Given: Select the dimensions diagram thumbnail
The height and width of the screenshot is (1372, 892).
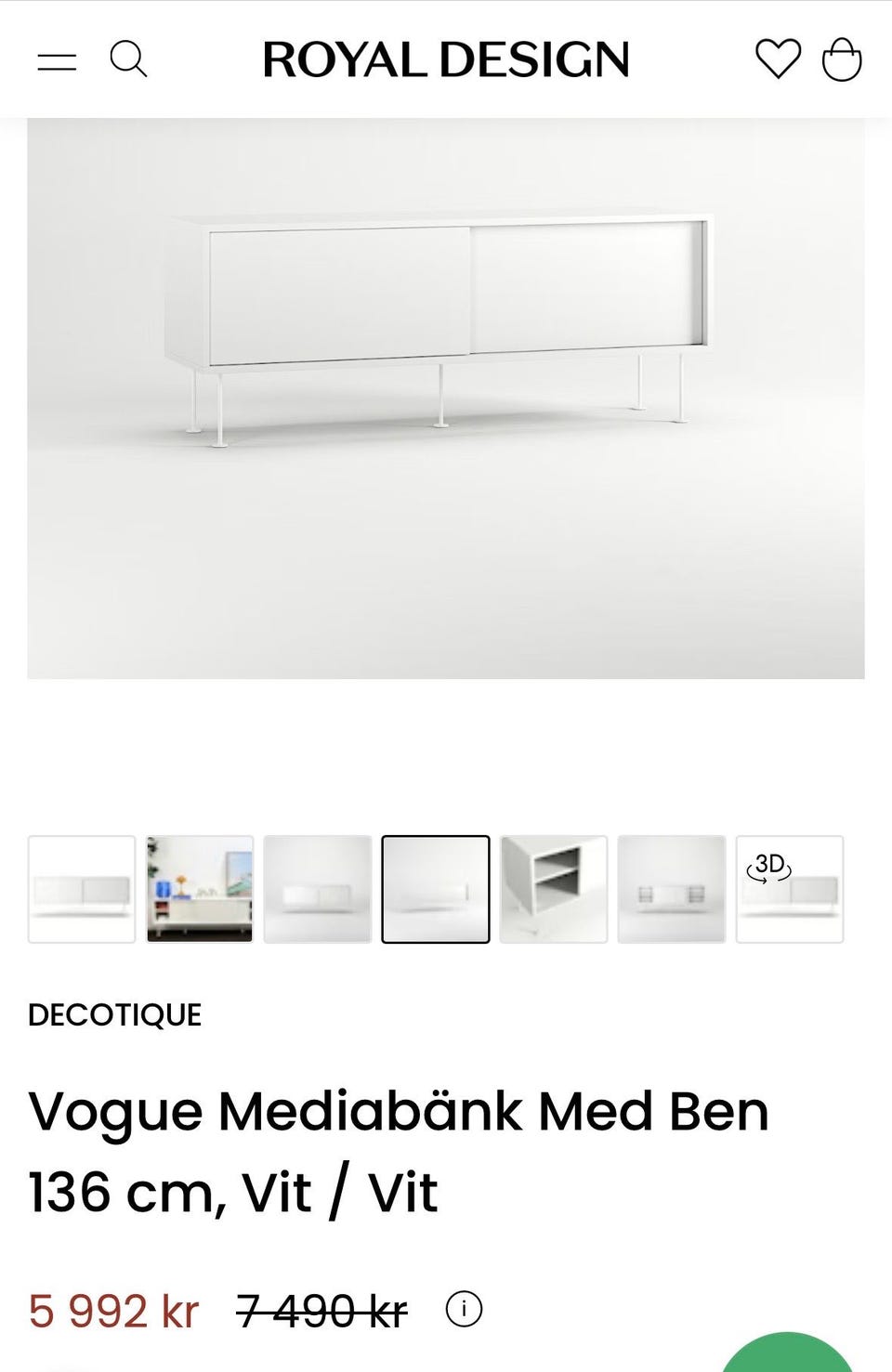Looking at the screenshot, I should (x=671, y=887).
